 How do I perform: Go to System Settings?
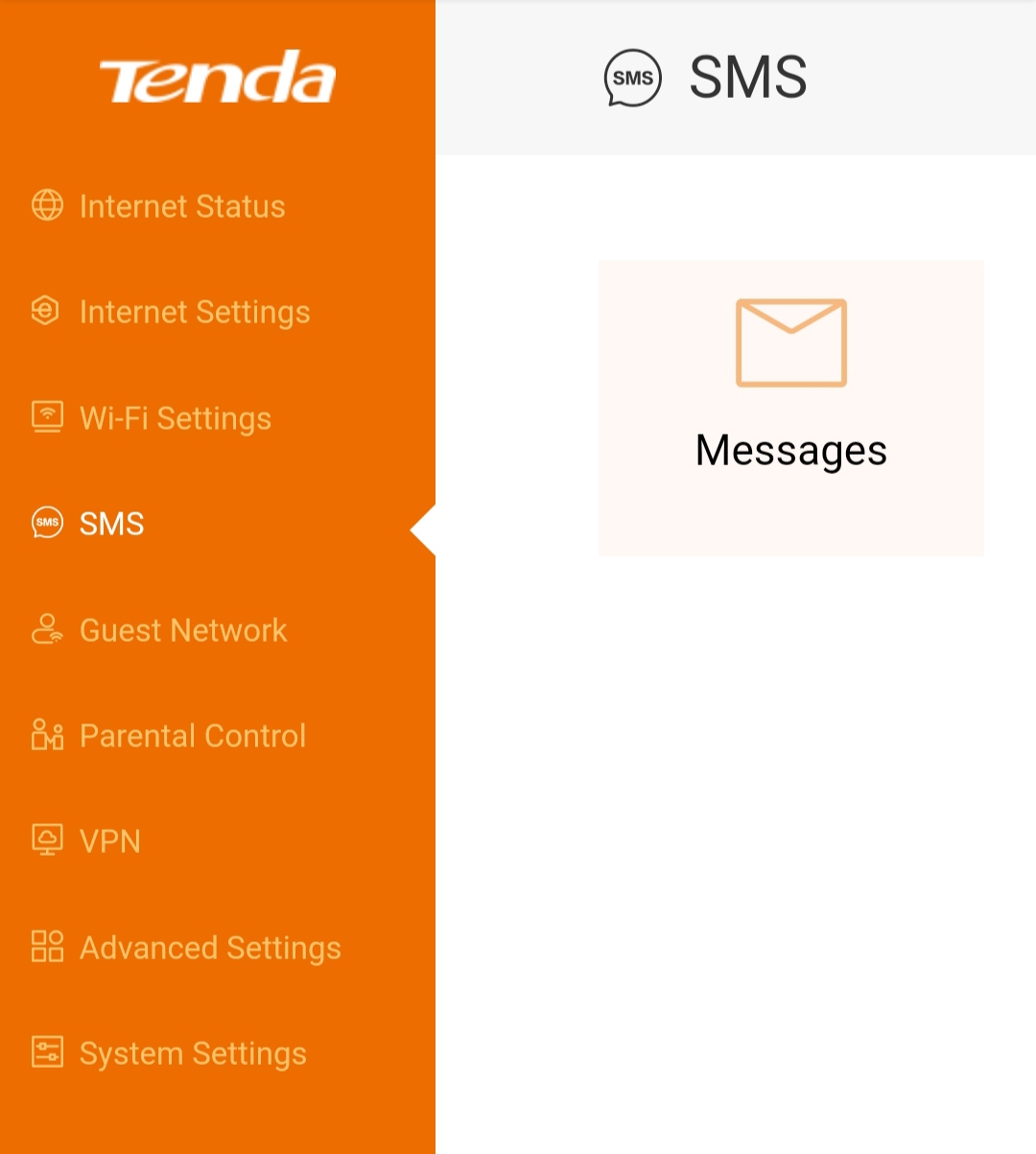point(192,1053)
